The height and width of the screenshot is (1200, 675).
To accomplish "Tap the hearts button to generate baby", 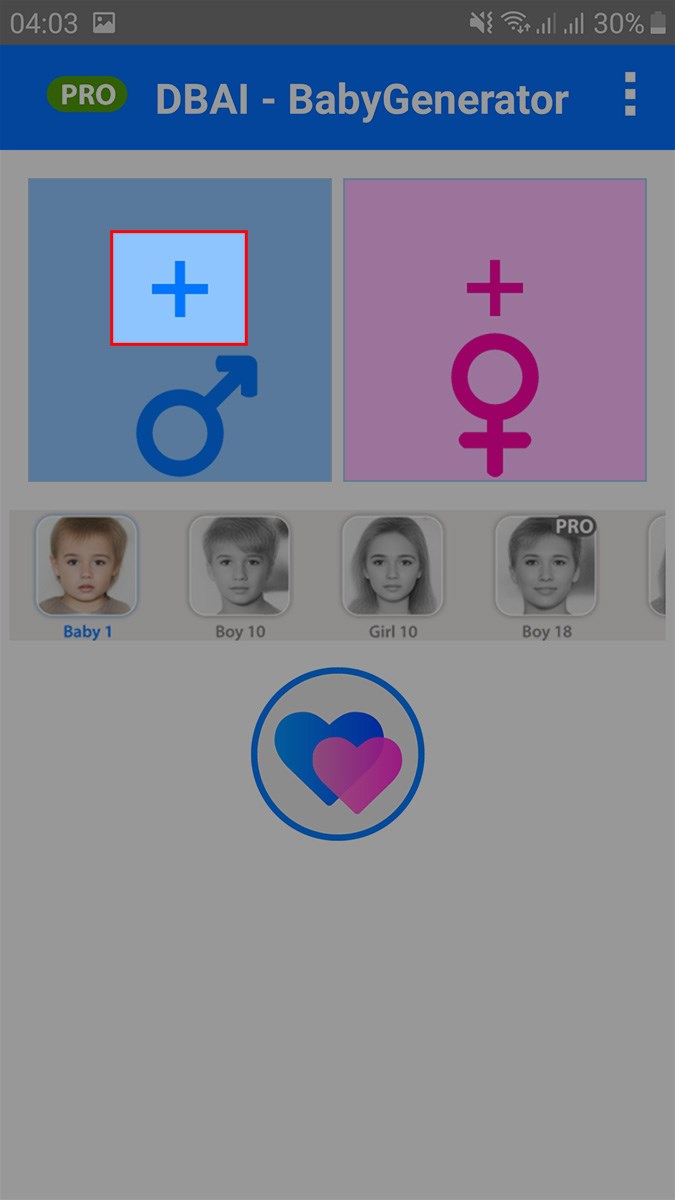I will (x=338, y=754).
